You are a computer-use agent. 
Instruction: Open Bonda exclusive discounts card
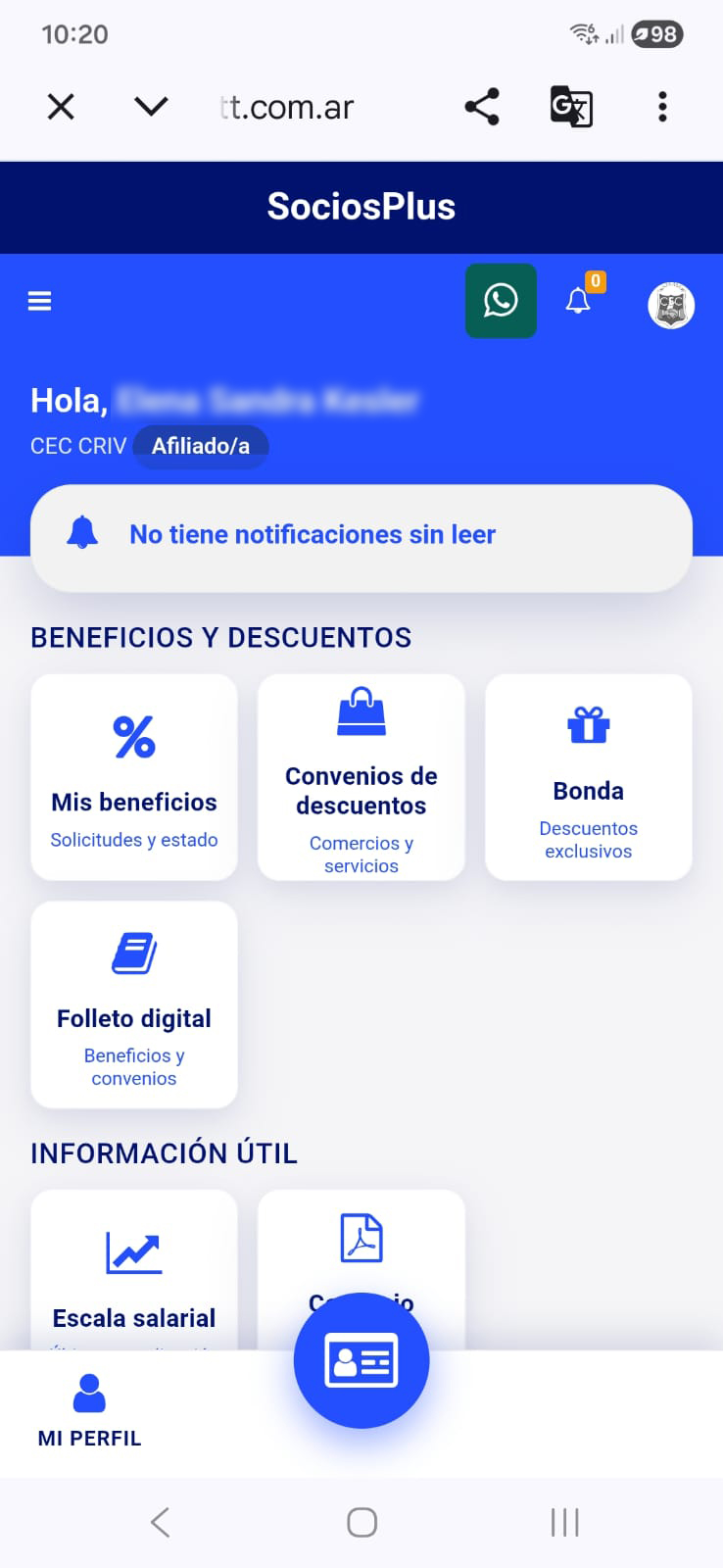tap(589, 776)
